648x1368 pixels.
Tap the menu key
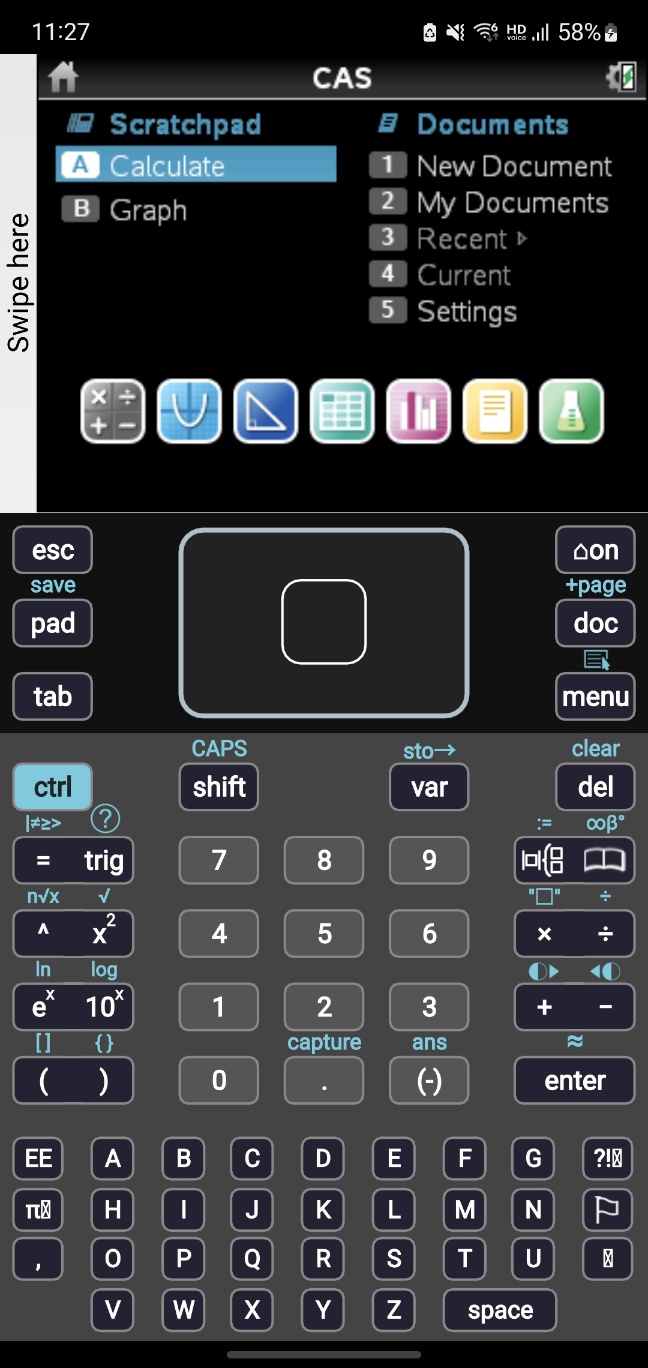(595, 697)
